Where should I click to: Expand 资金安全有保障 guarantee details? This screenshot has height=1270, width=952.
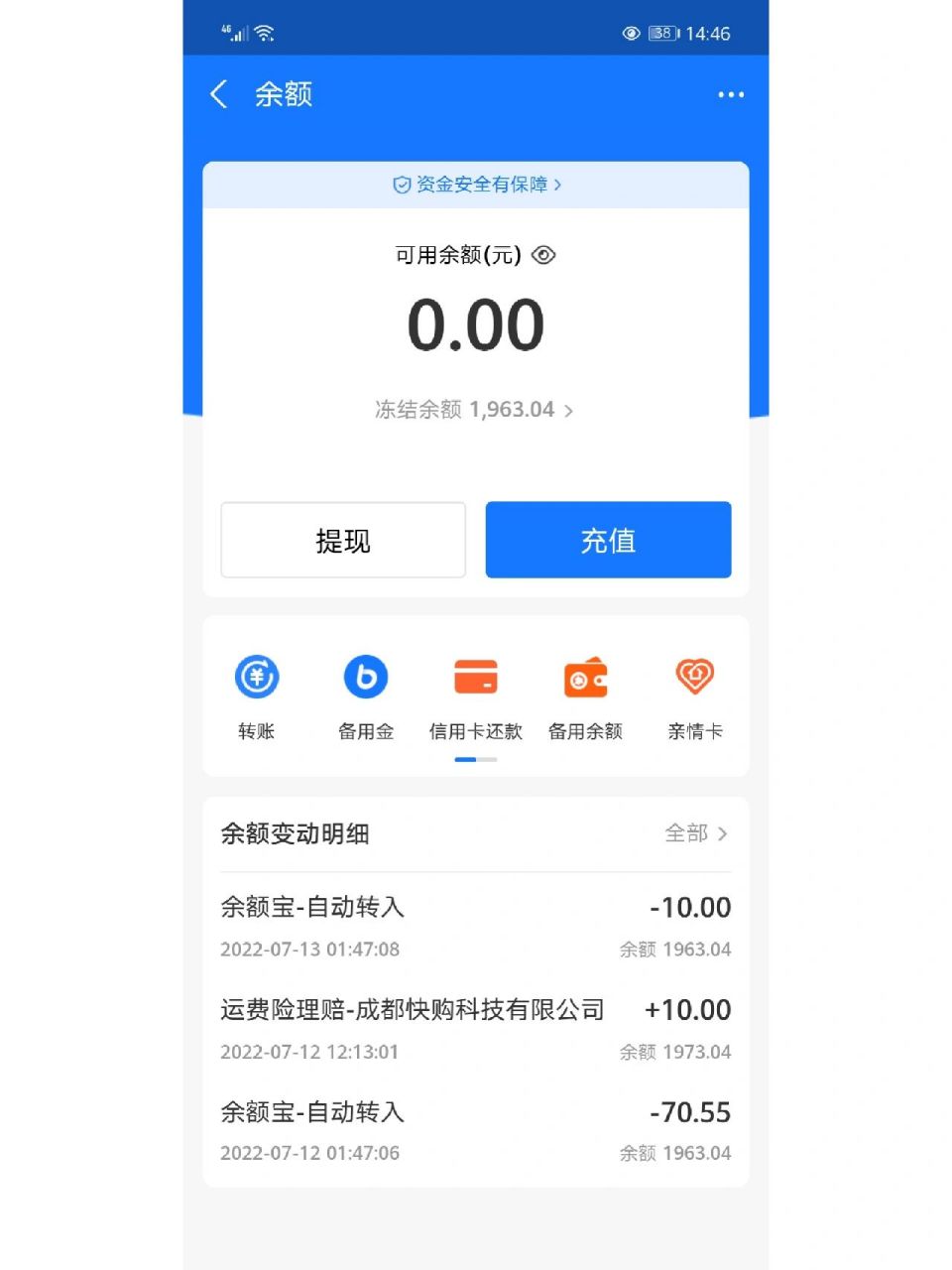point(476,185)
